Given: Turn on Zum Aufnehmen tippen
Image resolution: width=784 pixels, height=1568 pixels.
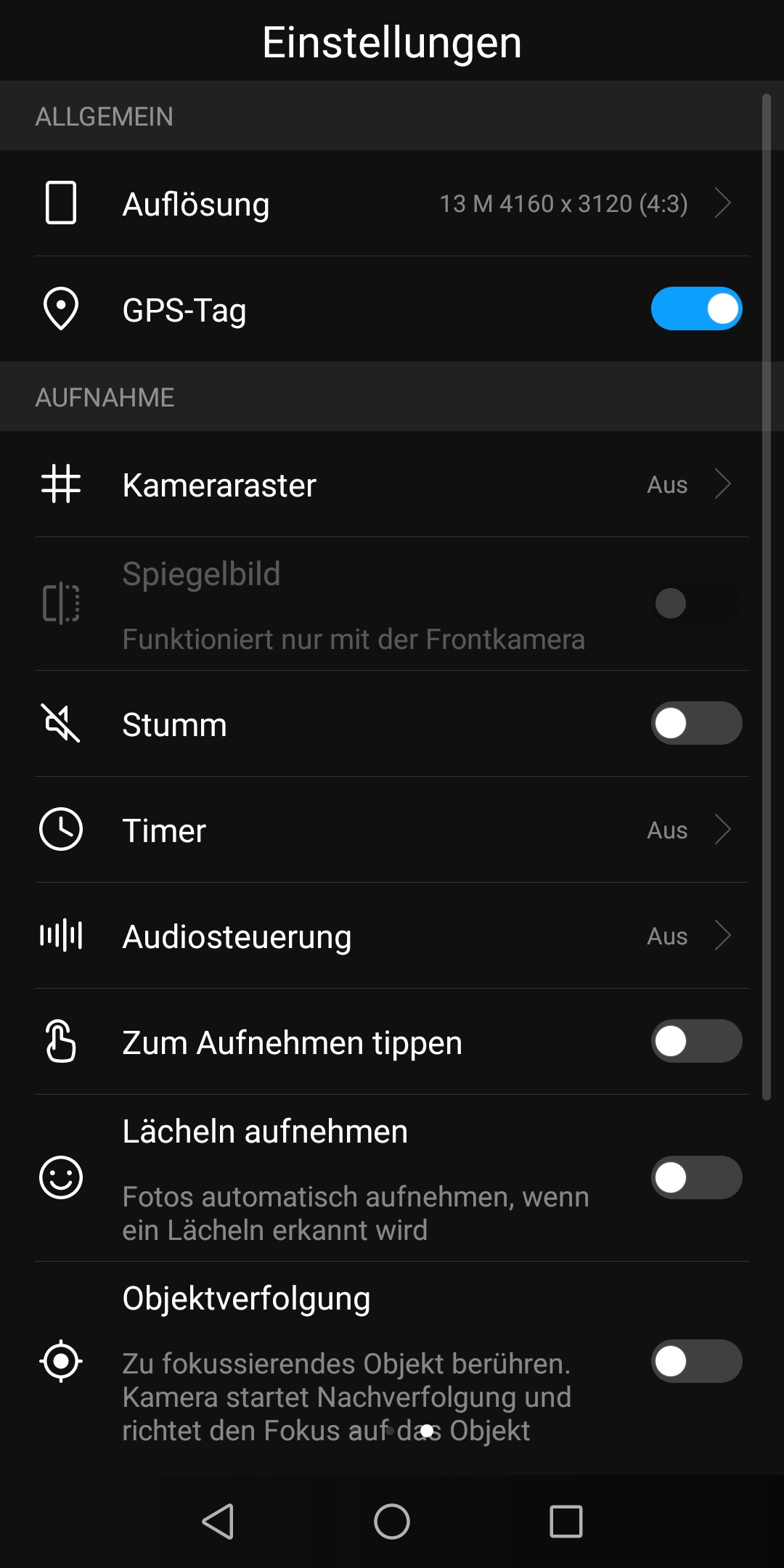Looking at the screenshot, I should pyautogui.click(x=696, y=1041).
